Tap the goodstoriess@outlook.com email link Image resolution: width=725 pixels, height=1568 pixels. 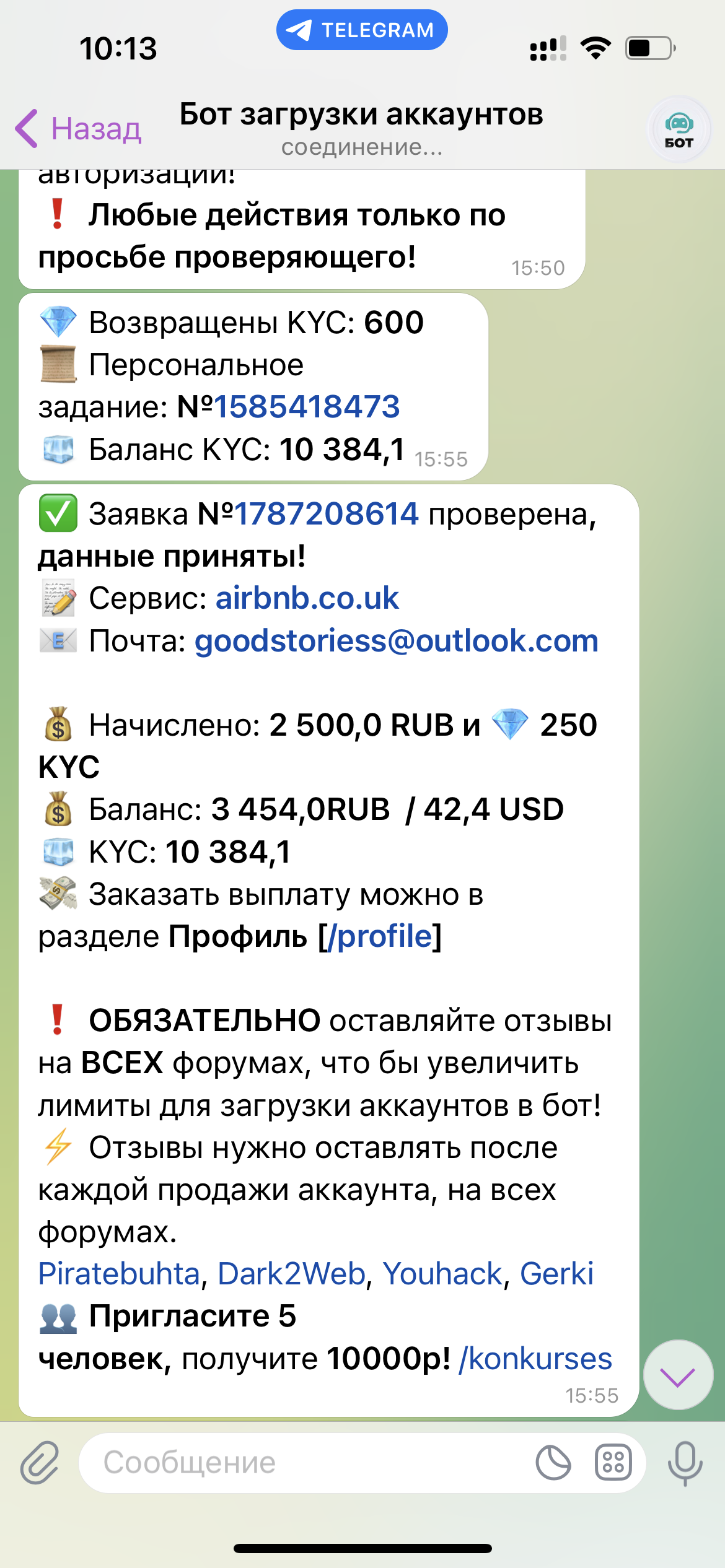[397, 640]
